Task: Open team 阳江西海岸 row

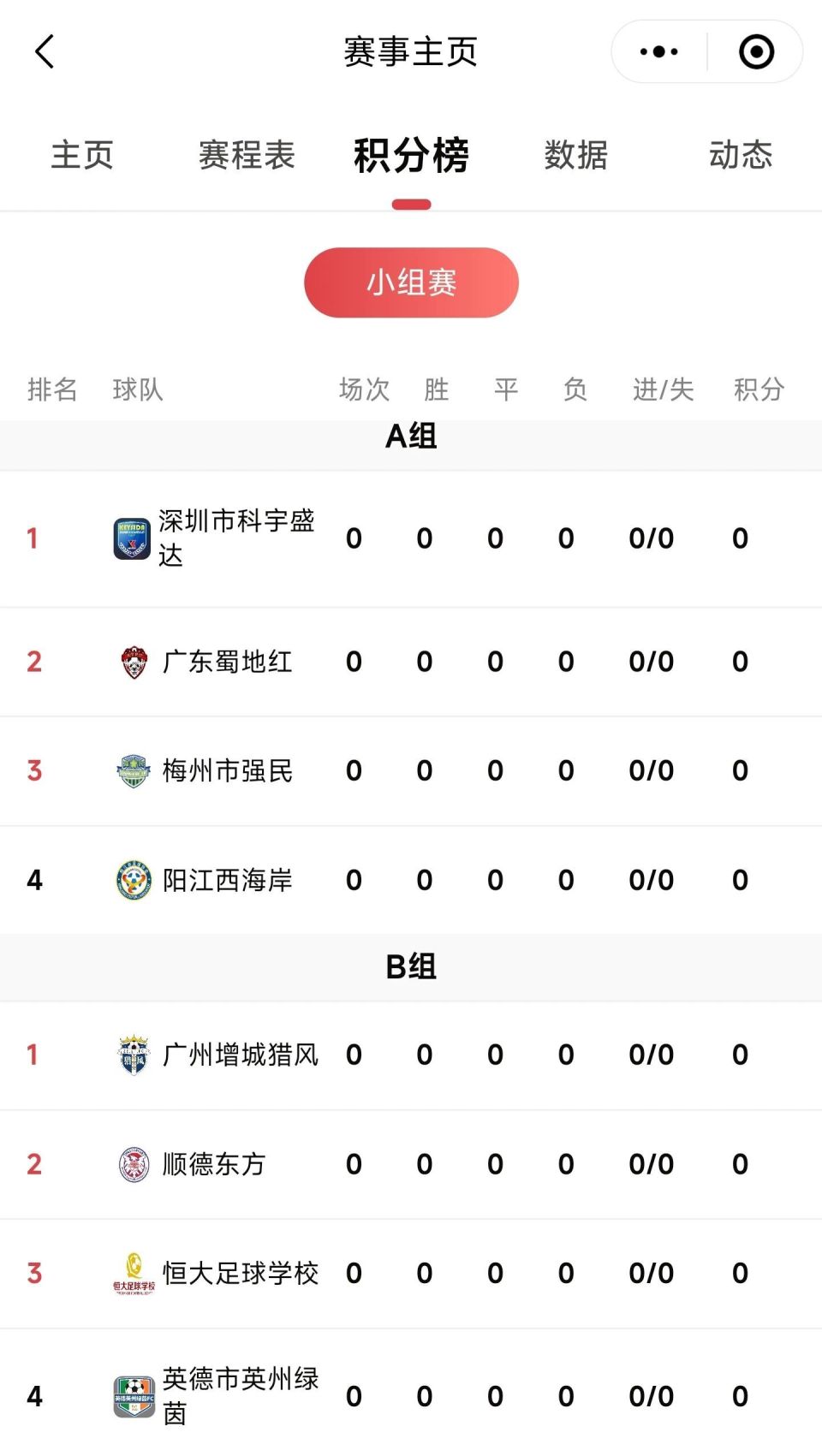Action: 411,880
